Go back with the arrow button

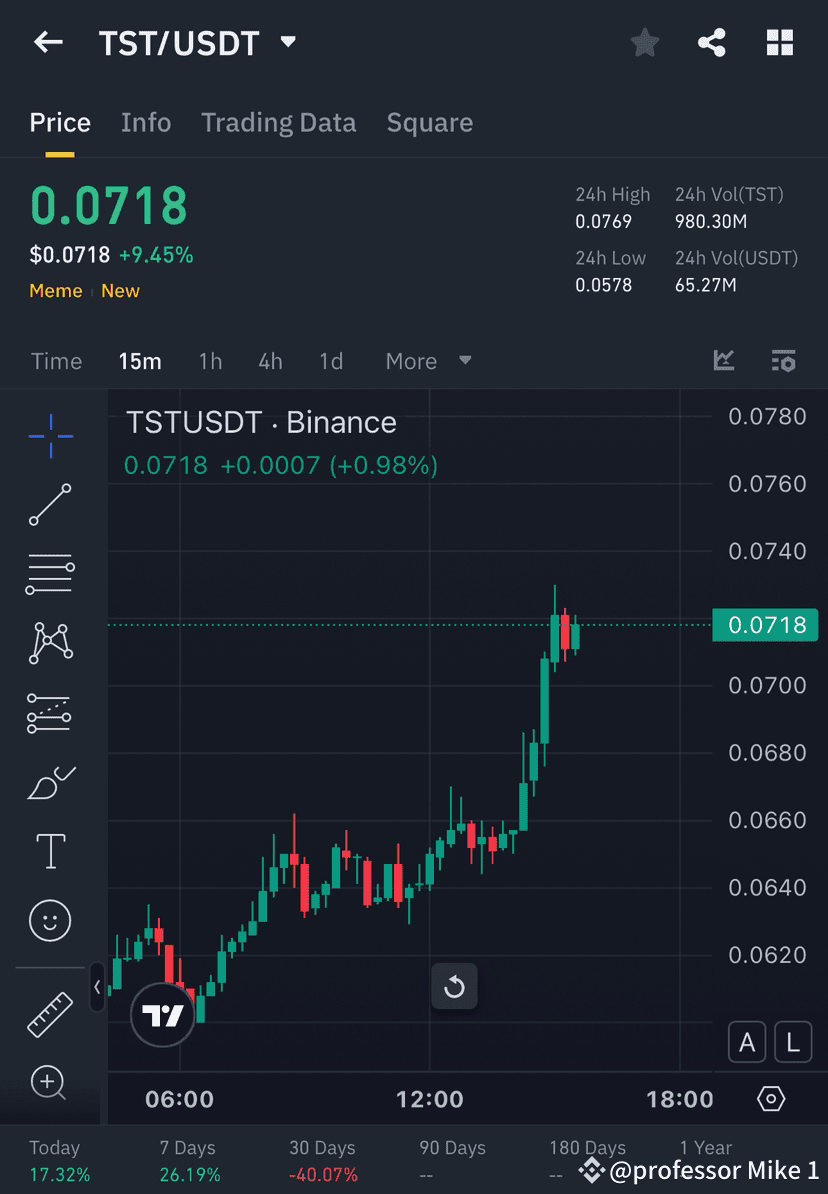click(48, 42)
